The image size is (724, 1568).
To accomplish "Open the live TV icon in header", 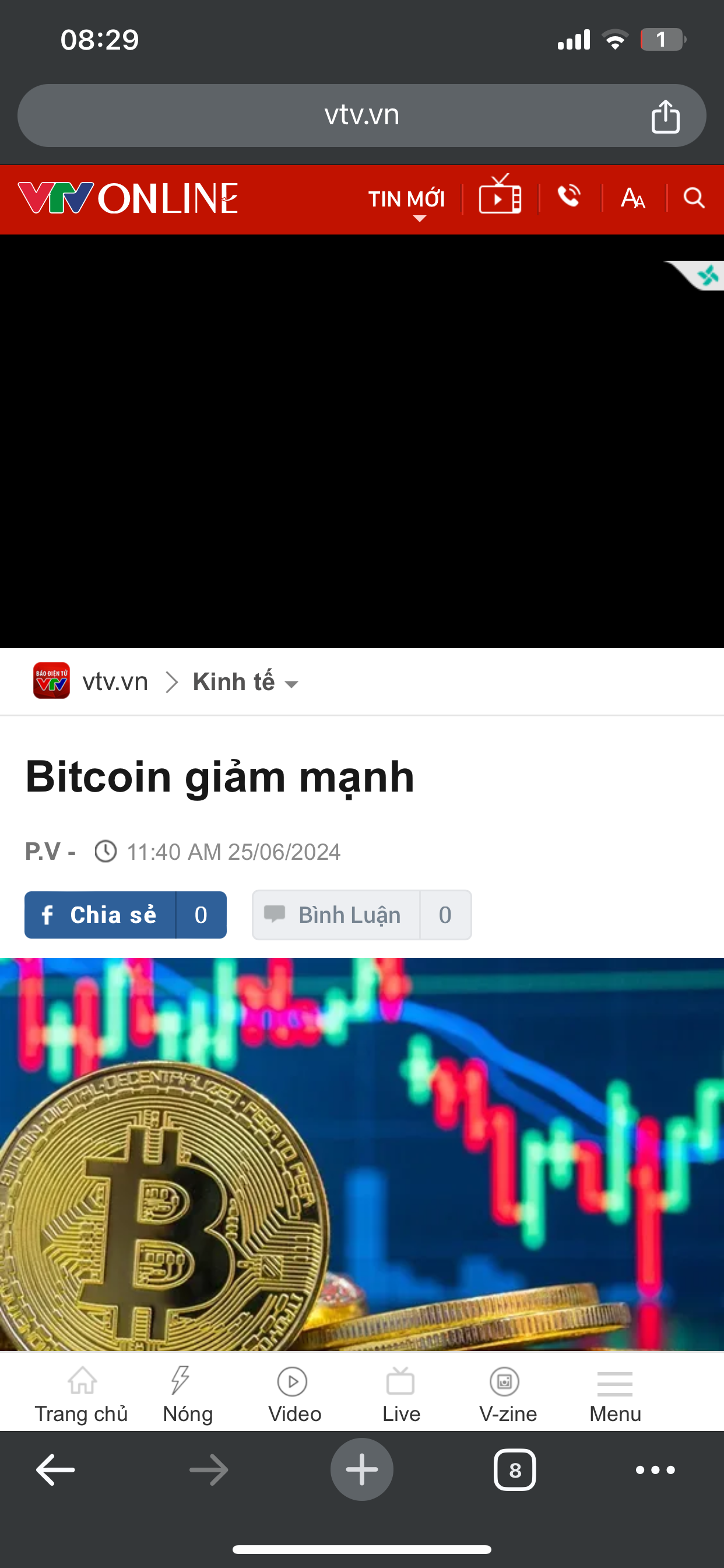I will click(500, 197).
